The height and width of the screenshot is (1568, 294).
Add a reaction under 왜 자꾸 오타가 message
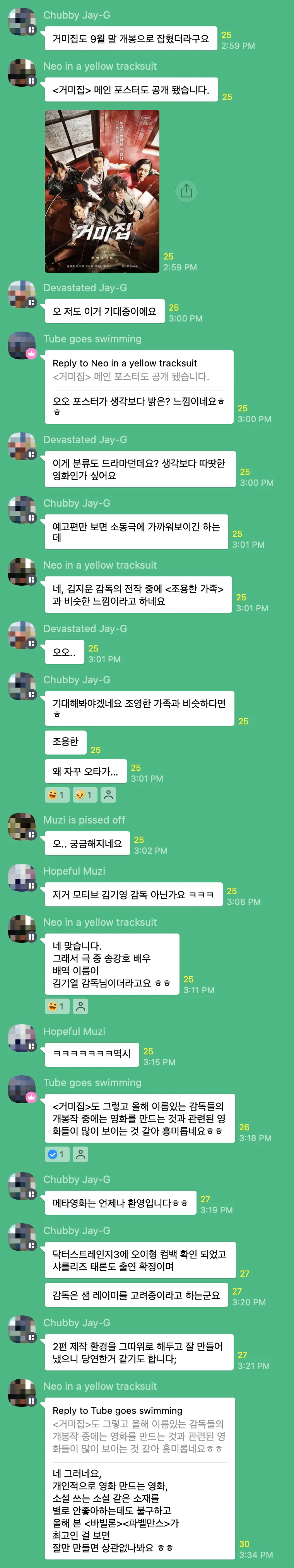[108, 795]
